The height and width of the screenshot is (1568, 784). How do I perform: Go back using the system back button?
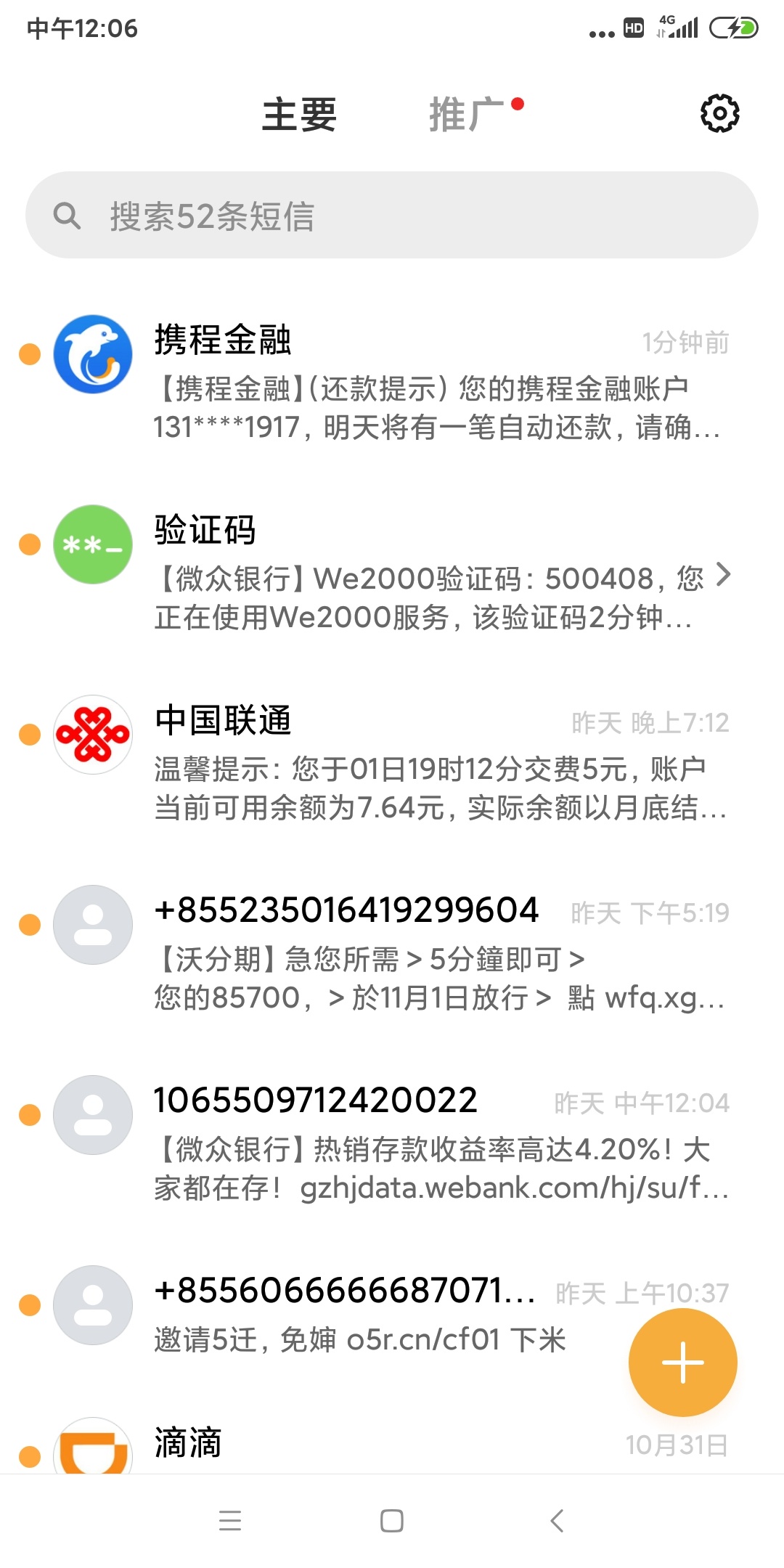click(557, 1520)
